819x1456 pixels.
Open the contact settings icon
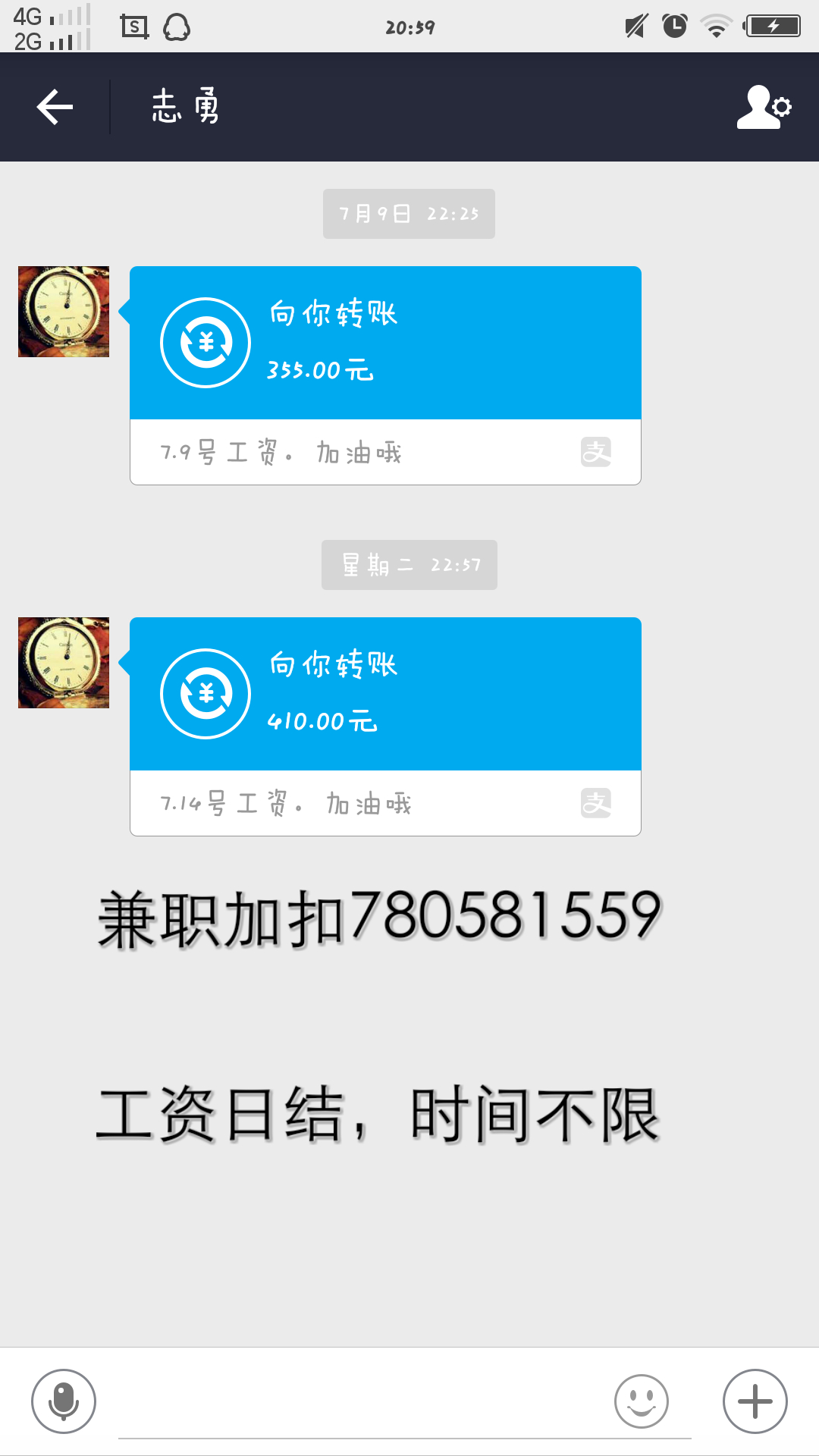pos(764,107)
